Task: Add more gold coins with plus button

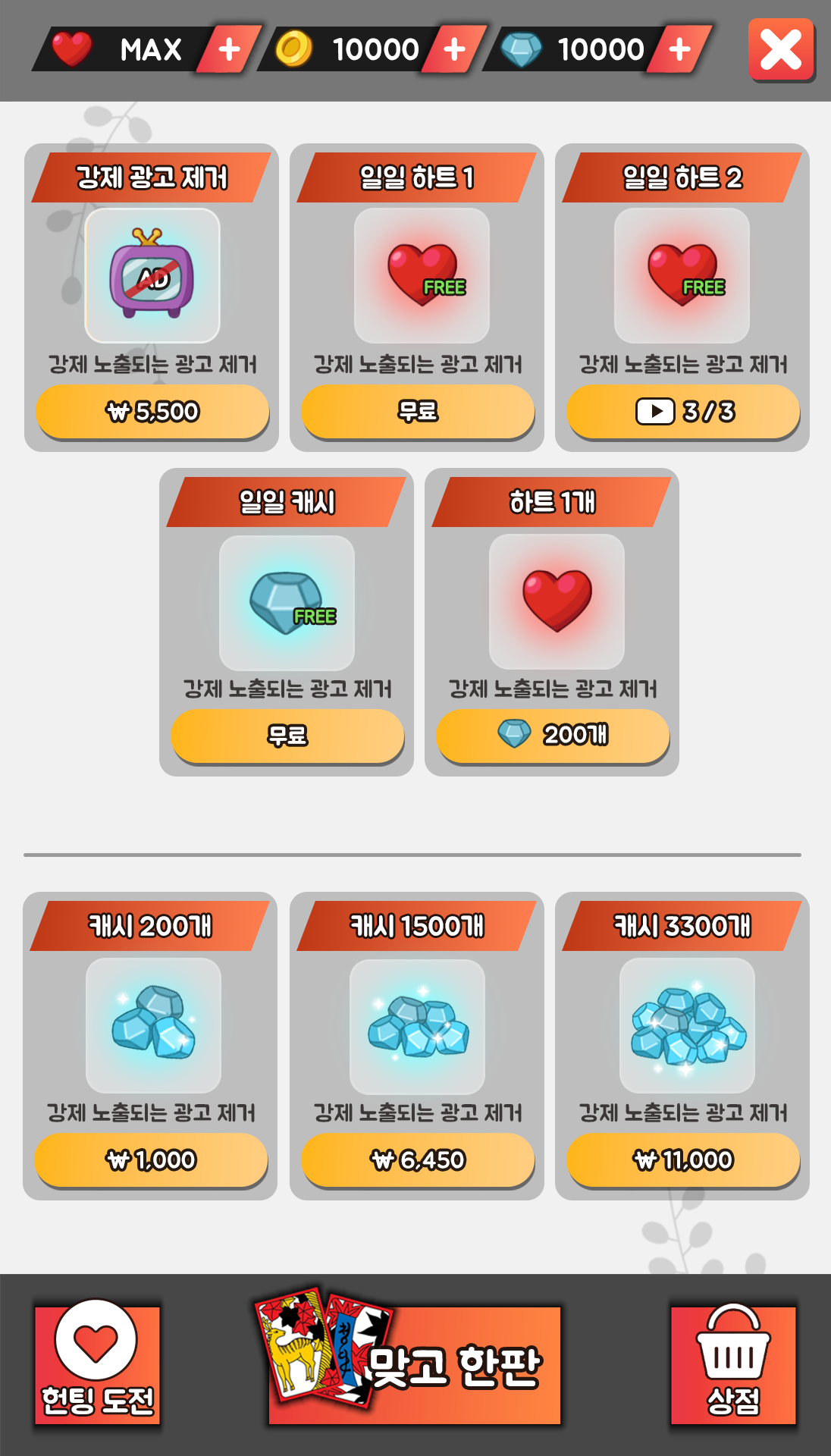Action: point(454,49)
